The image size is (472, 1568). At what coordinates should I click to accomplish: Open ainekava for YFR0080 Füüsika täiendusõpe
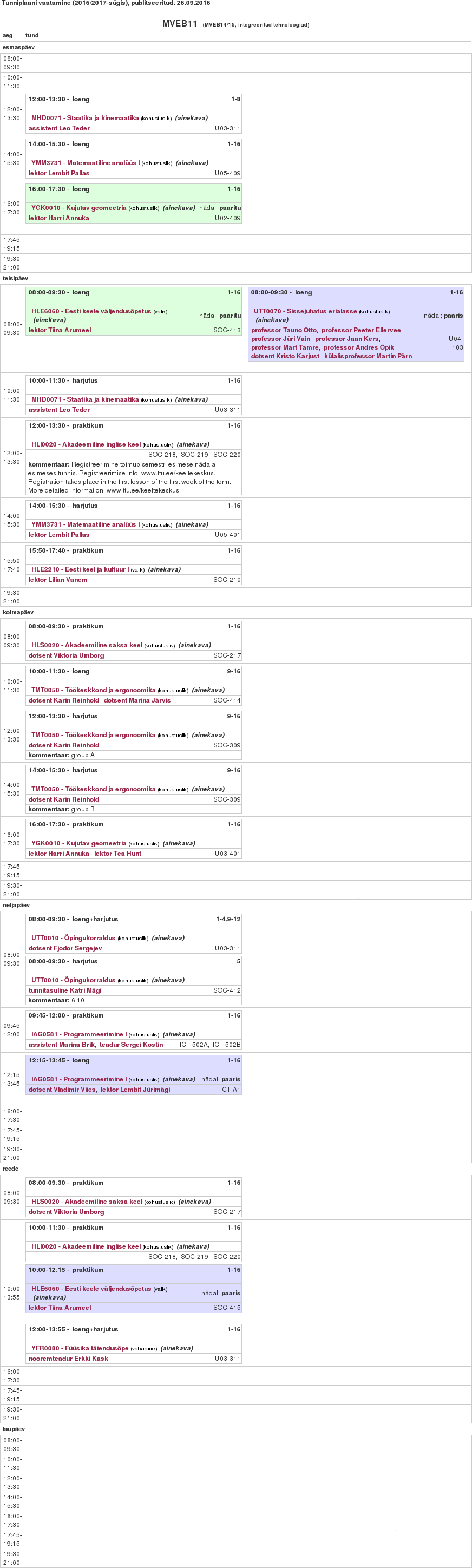coord(176,1348)
